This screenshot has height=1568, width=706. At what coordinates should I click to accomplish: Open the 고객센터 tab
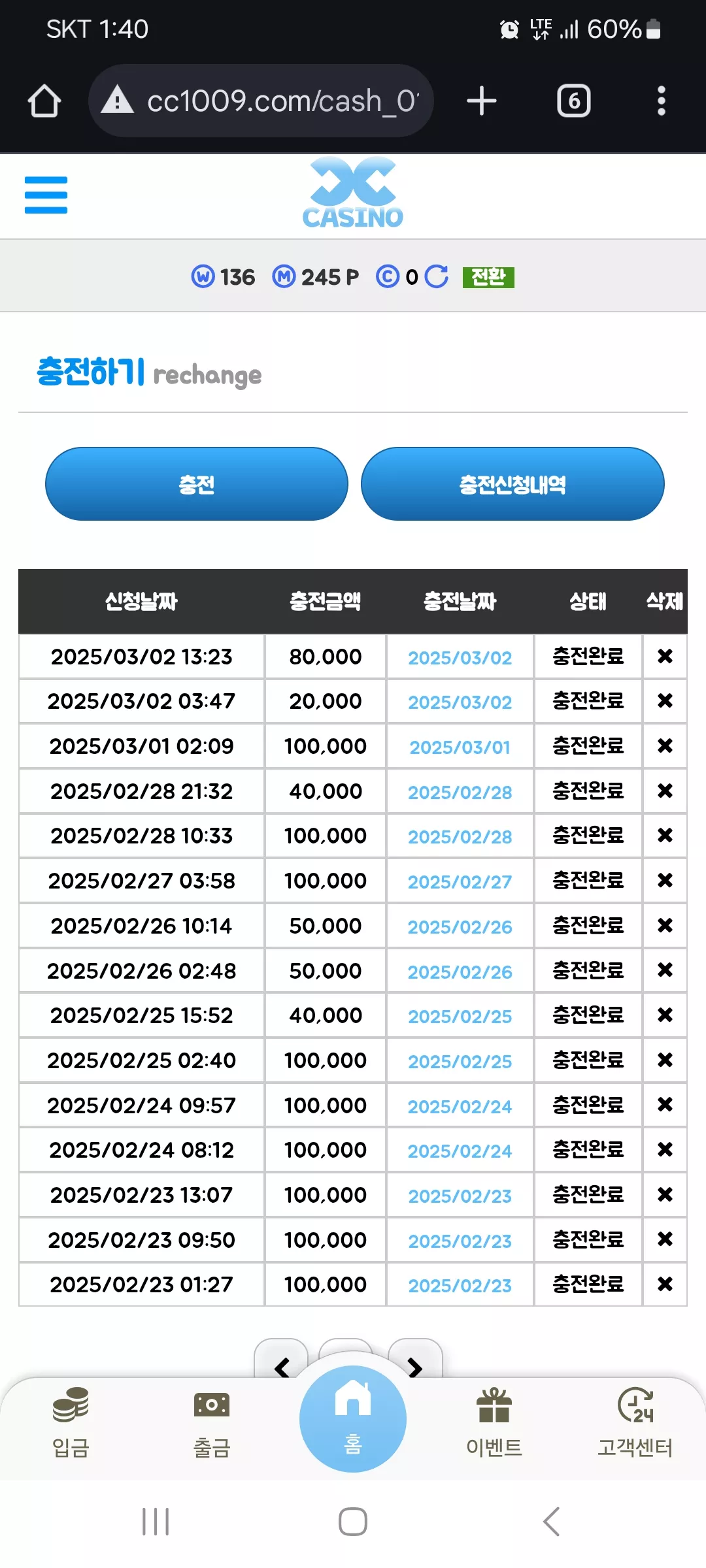click(635, 1422)
